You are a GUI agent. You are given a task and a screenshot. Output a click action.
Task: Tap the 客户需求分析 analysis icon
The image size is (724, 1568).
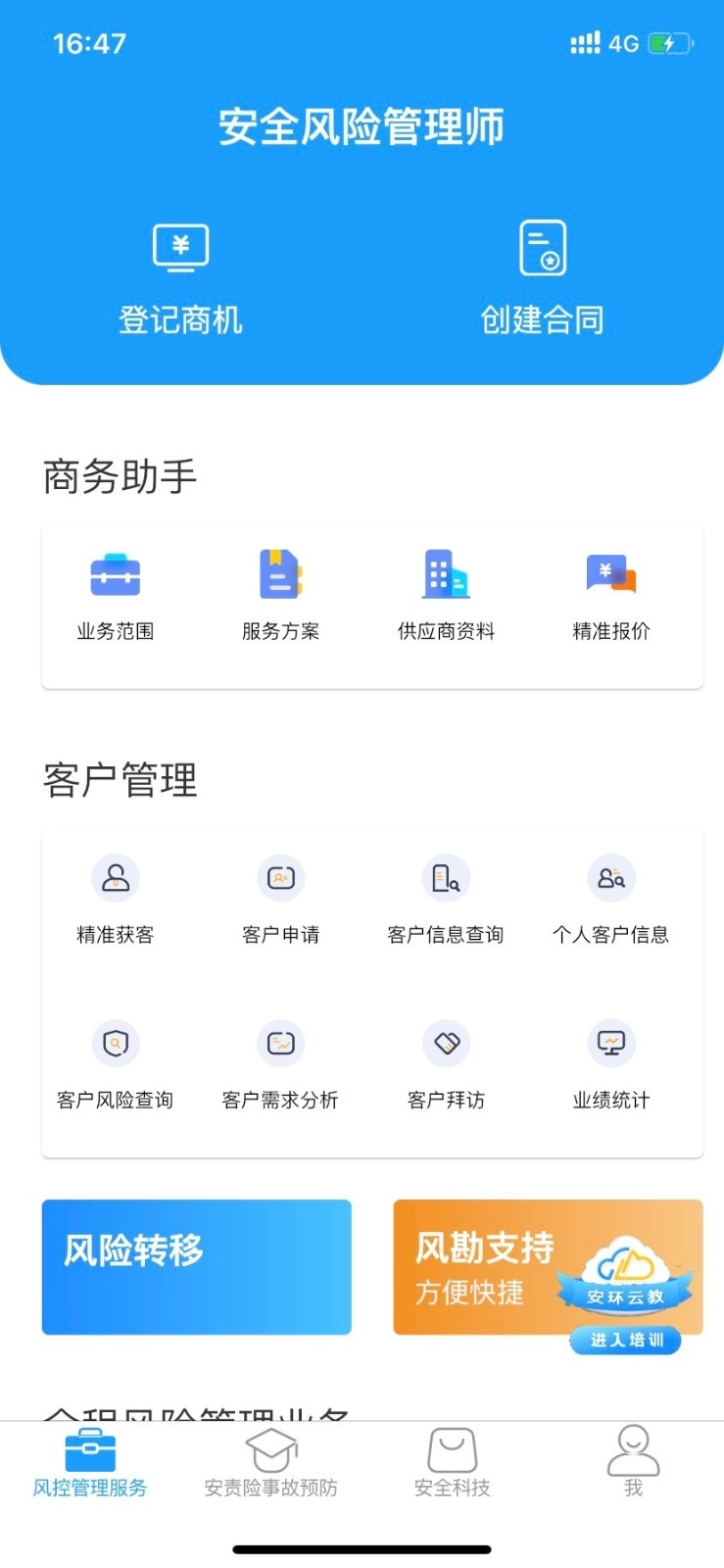pyautogui.click(x=280, y=1042)
